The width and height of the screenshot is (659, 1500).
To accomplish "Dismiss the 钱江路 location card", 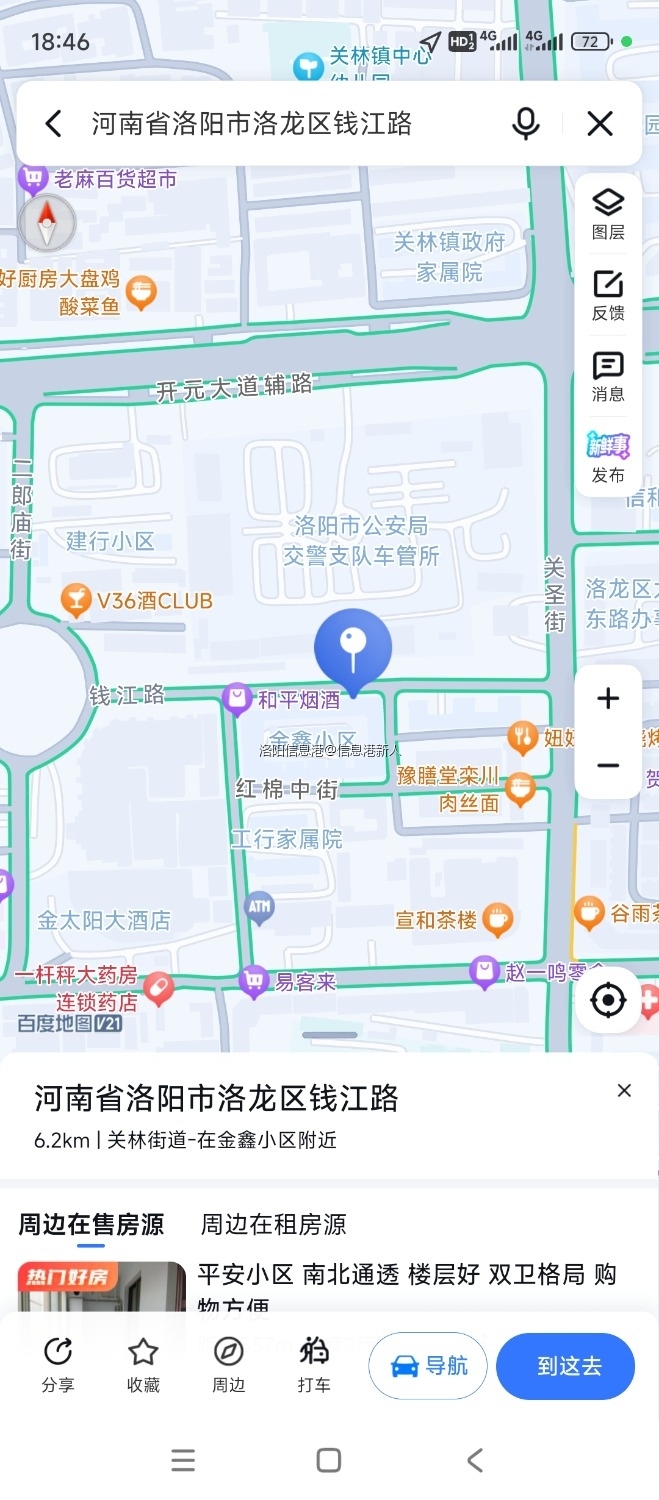I will coord(624,1090).
